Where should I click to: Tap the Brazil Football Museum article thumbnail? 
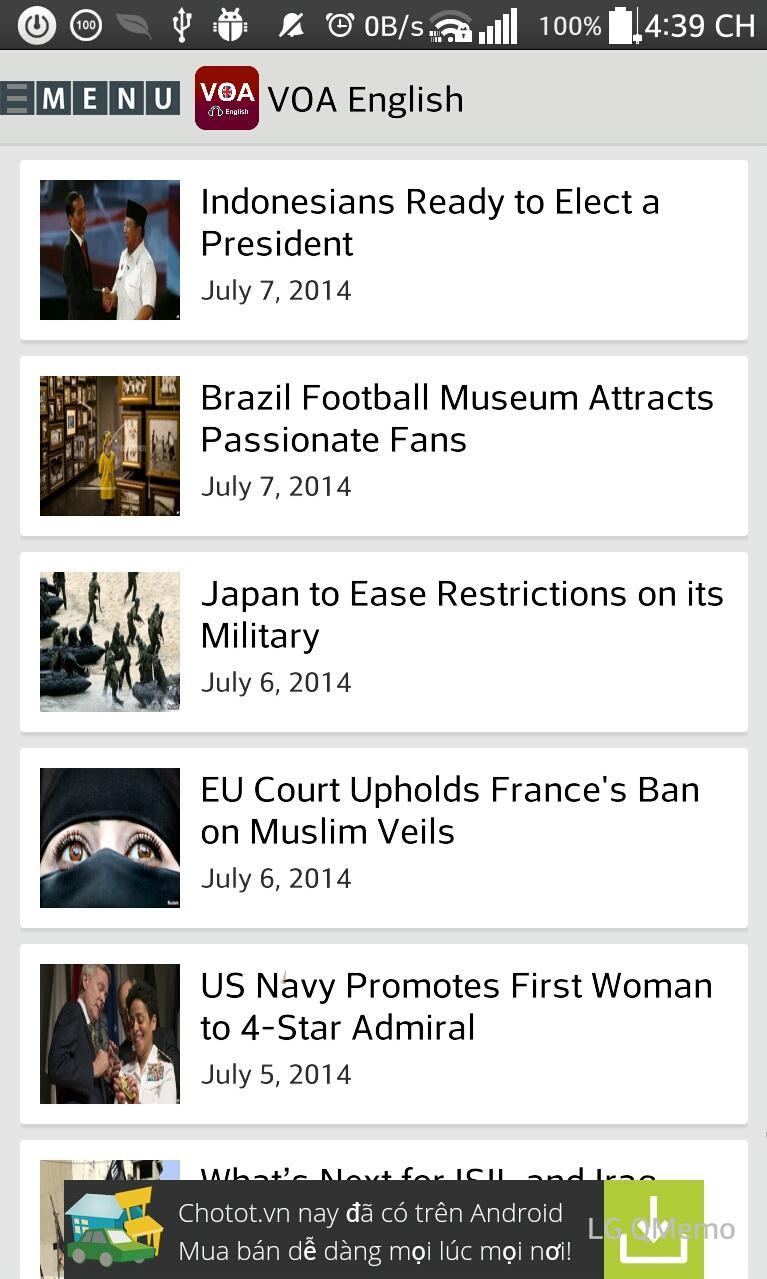coord(110,446)
